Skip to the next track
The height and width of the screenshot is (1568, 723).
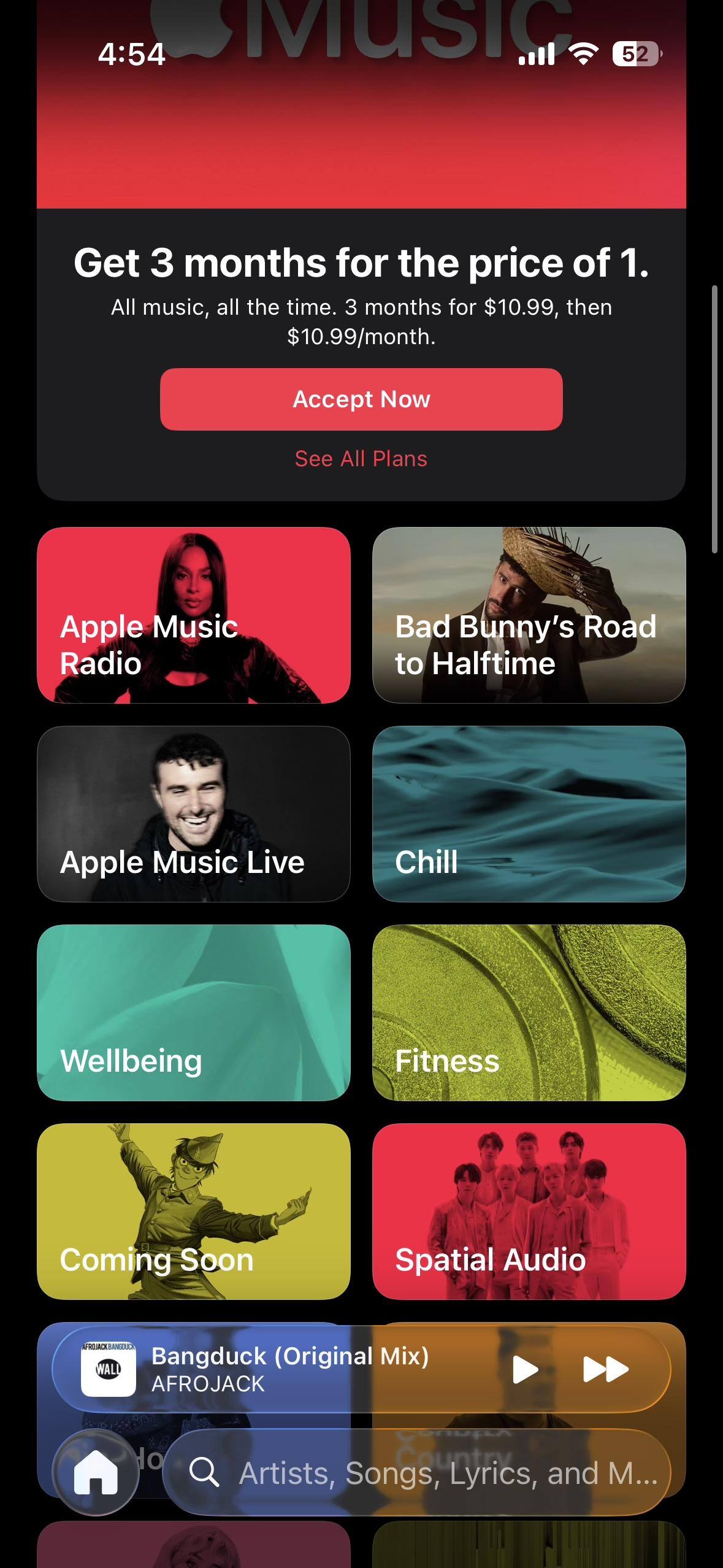(x=605, y=1370)
